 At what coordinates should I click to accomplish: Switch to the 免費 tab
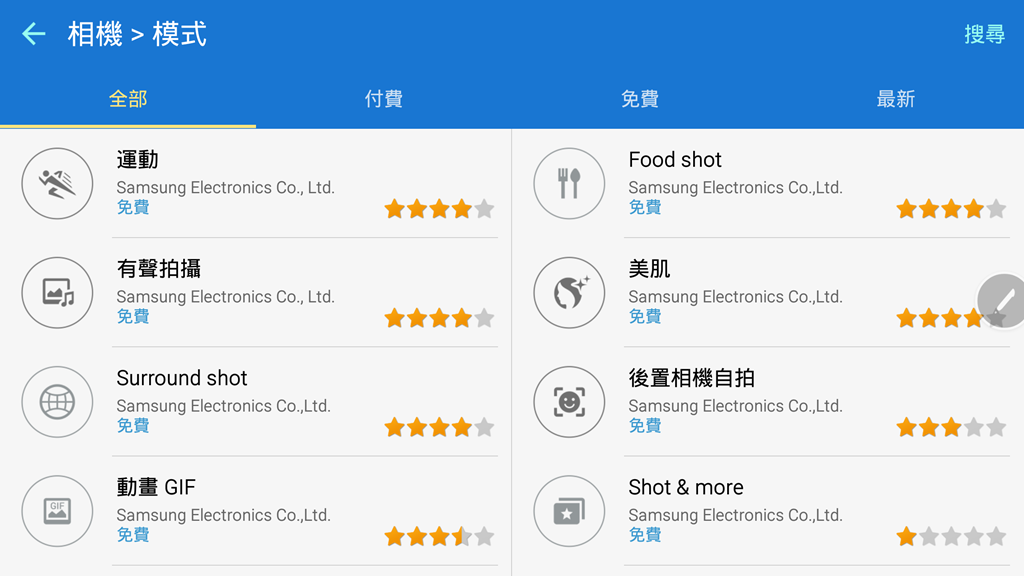(640, 99)
